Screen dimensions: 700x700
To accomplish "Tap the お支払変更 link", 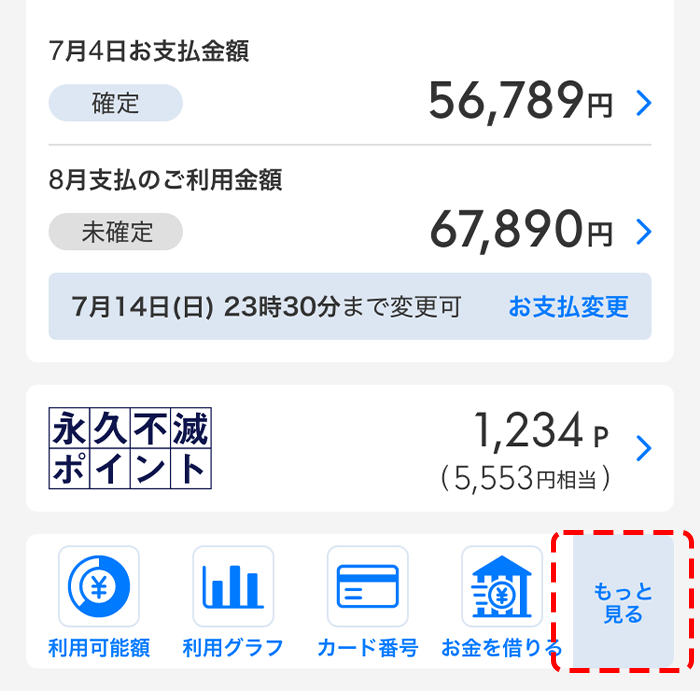I will pos(568,306).
